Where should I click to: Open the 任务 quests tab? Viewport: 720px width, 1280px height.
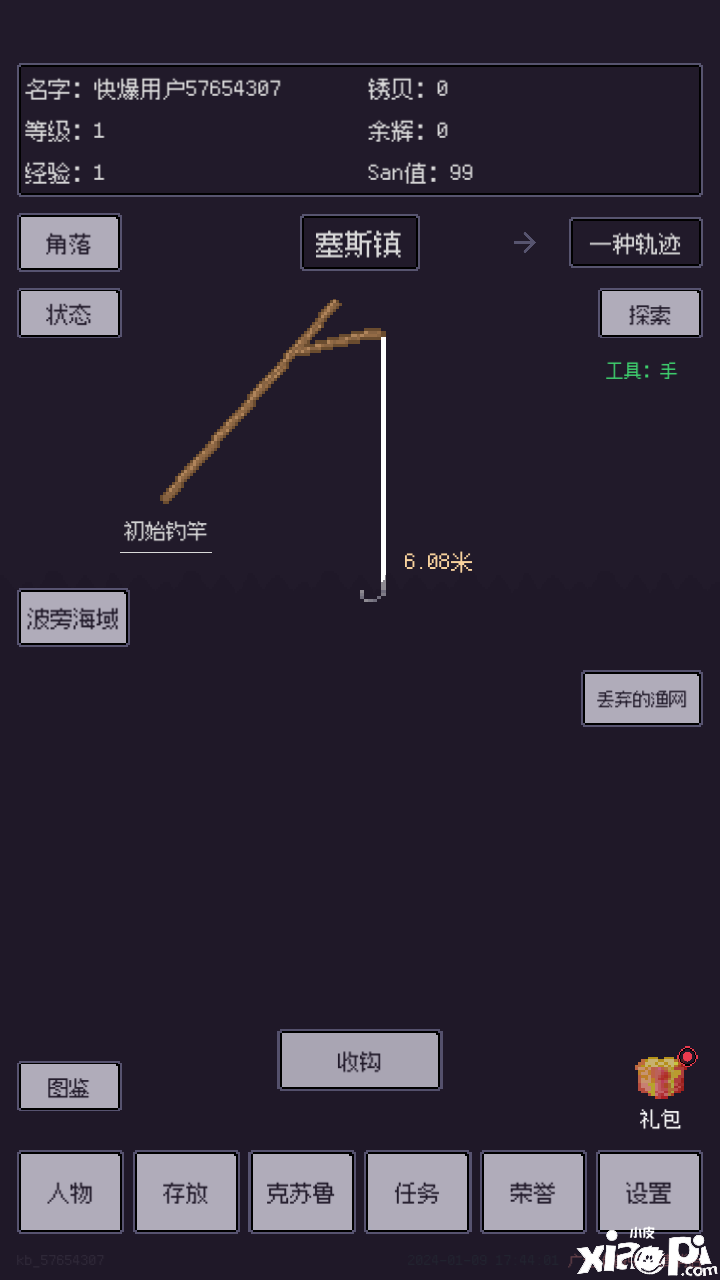click(x=417, y=1192)
